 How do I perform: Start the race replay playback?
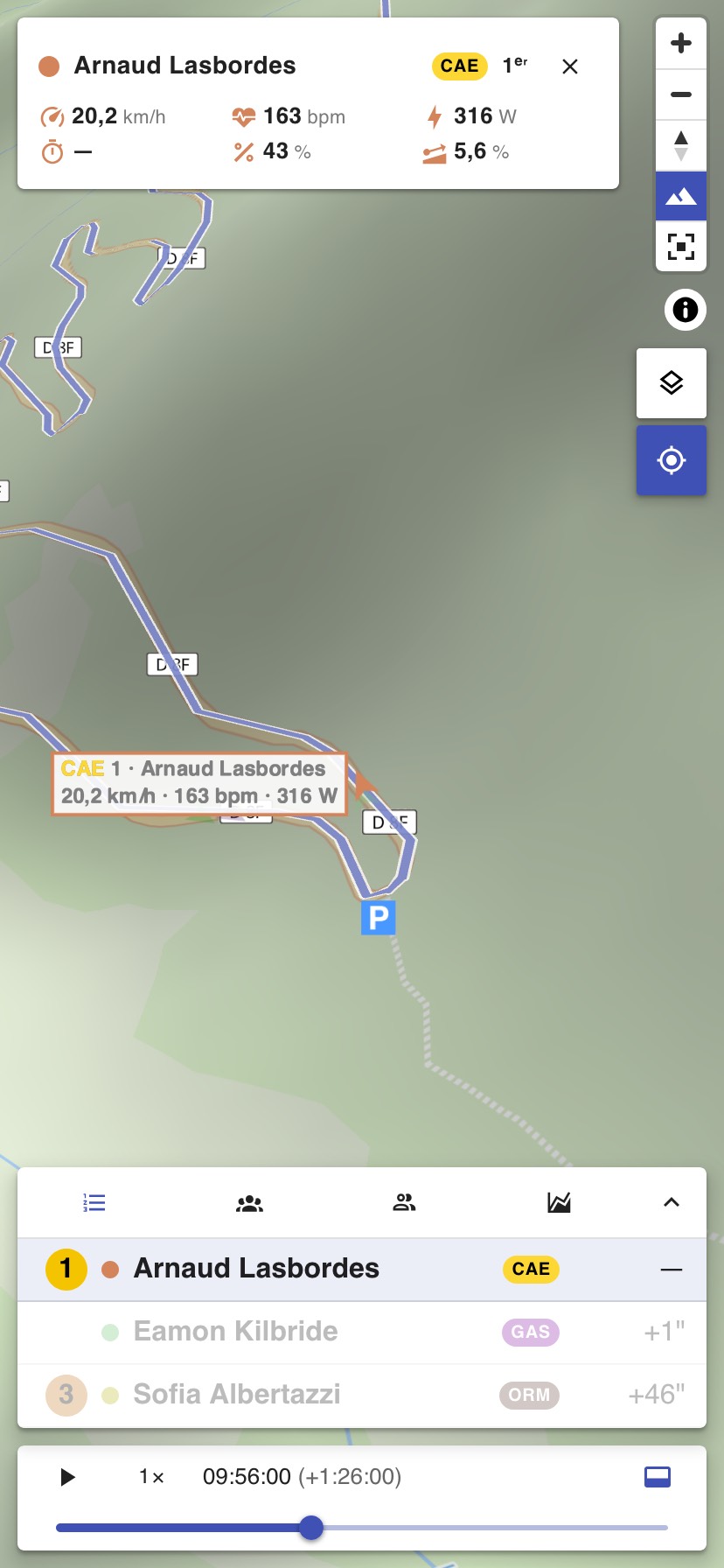tap(67, 1477)
